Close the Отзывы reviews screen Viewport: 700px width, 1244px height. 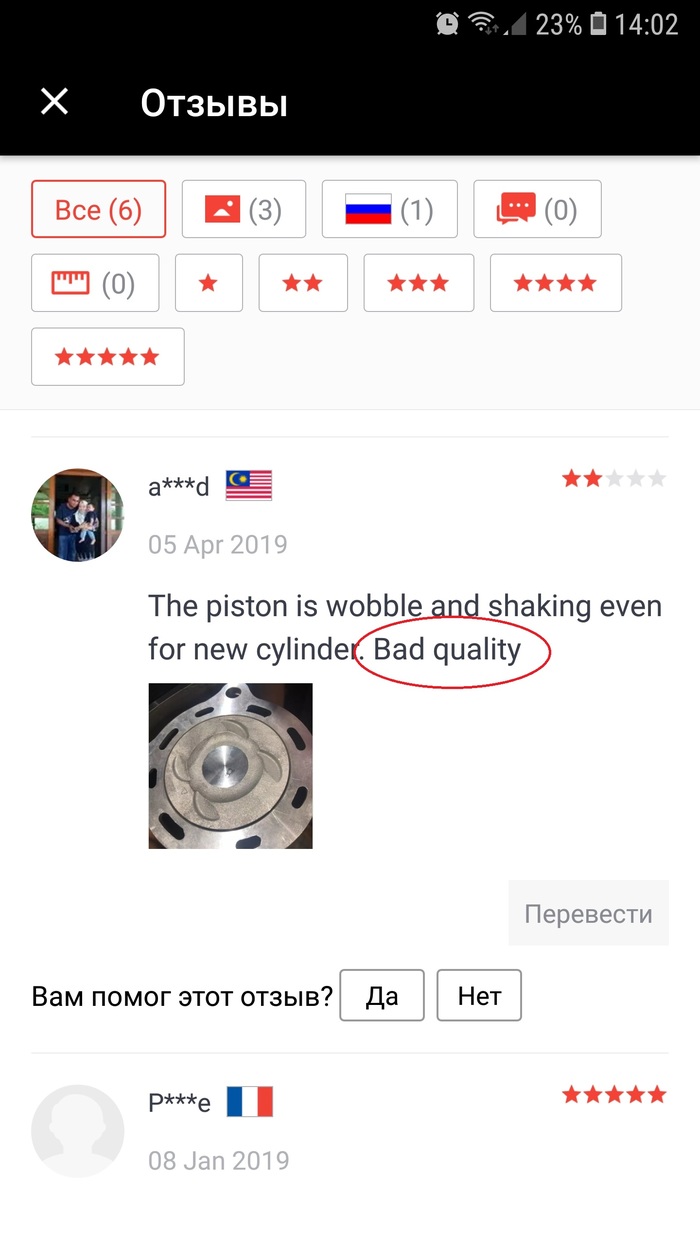pos(54,101)
